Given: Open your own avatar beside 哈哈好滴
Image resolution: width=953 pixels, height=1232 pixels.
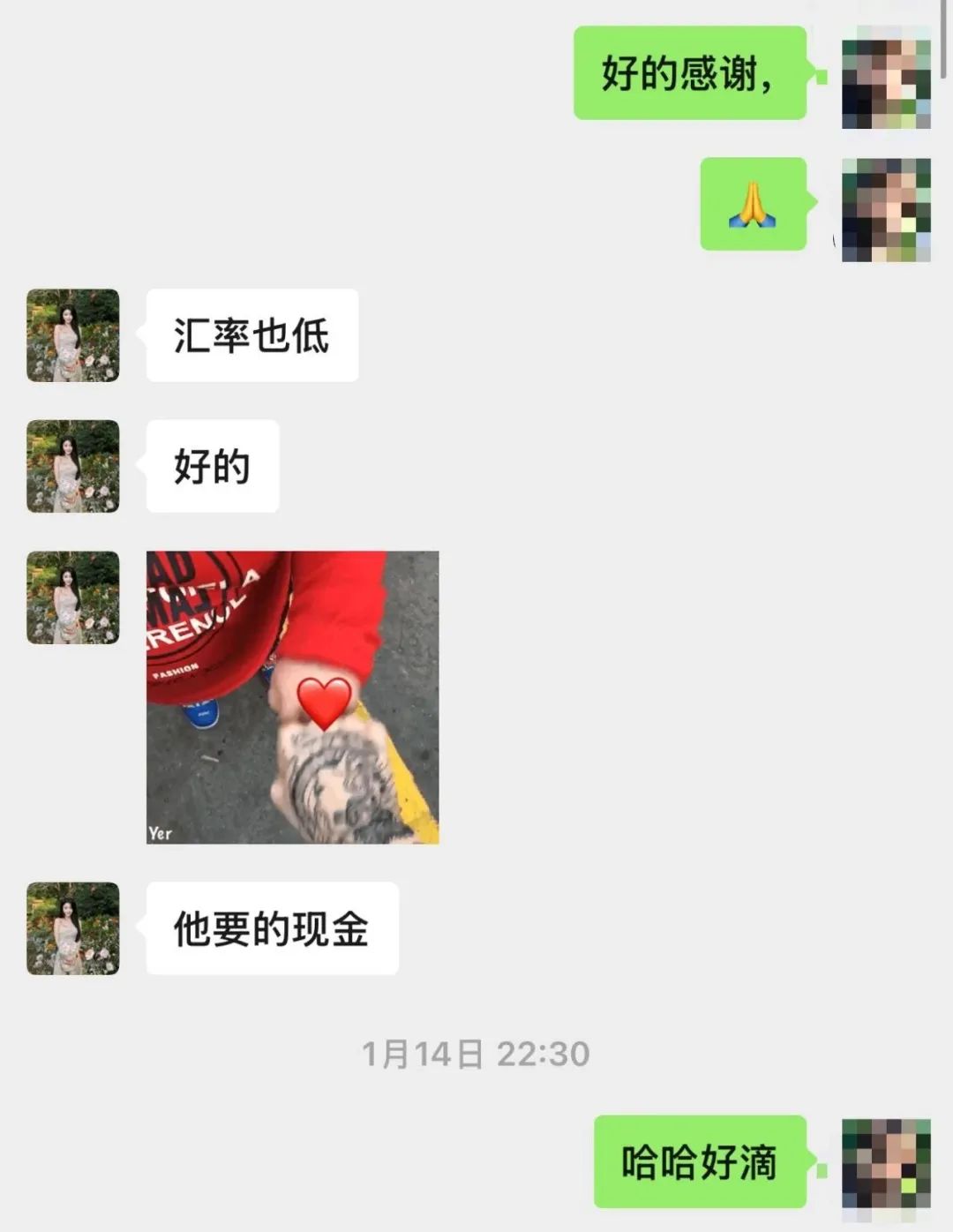Looking at the screenshot, I should [x=886, y=1162].
